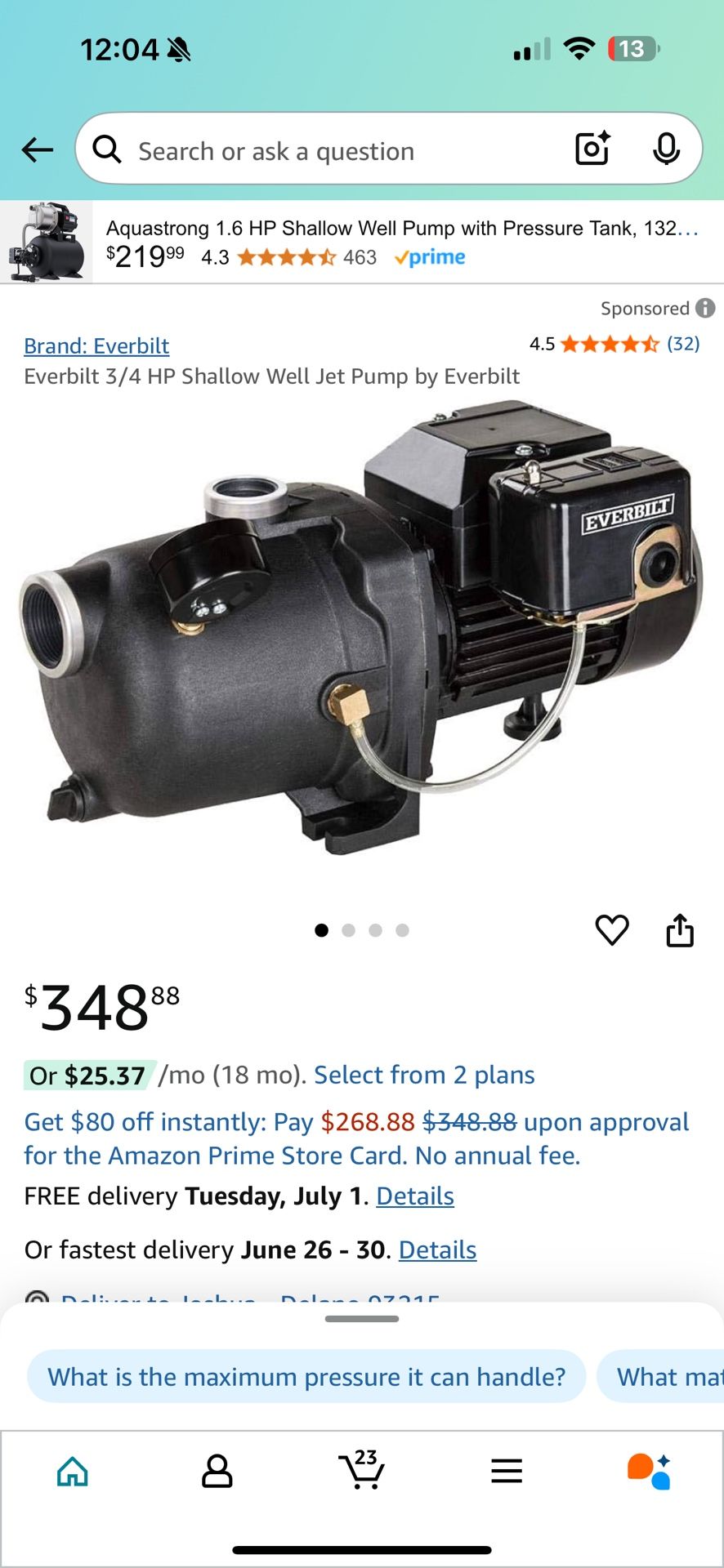
Task: Start voice search with the microphone
Action: click(667, 149)
